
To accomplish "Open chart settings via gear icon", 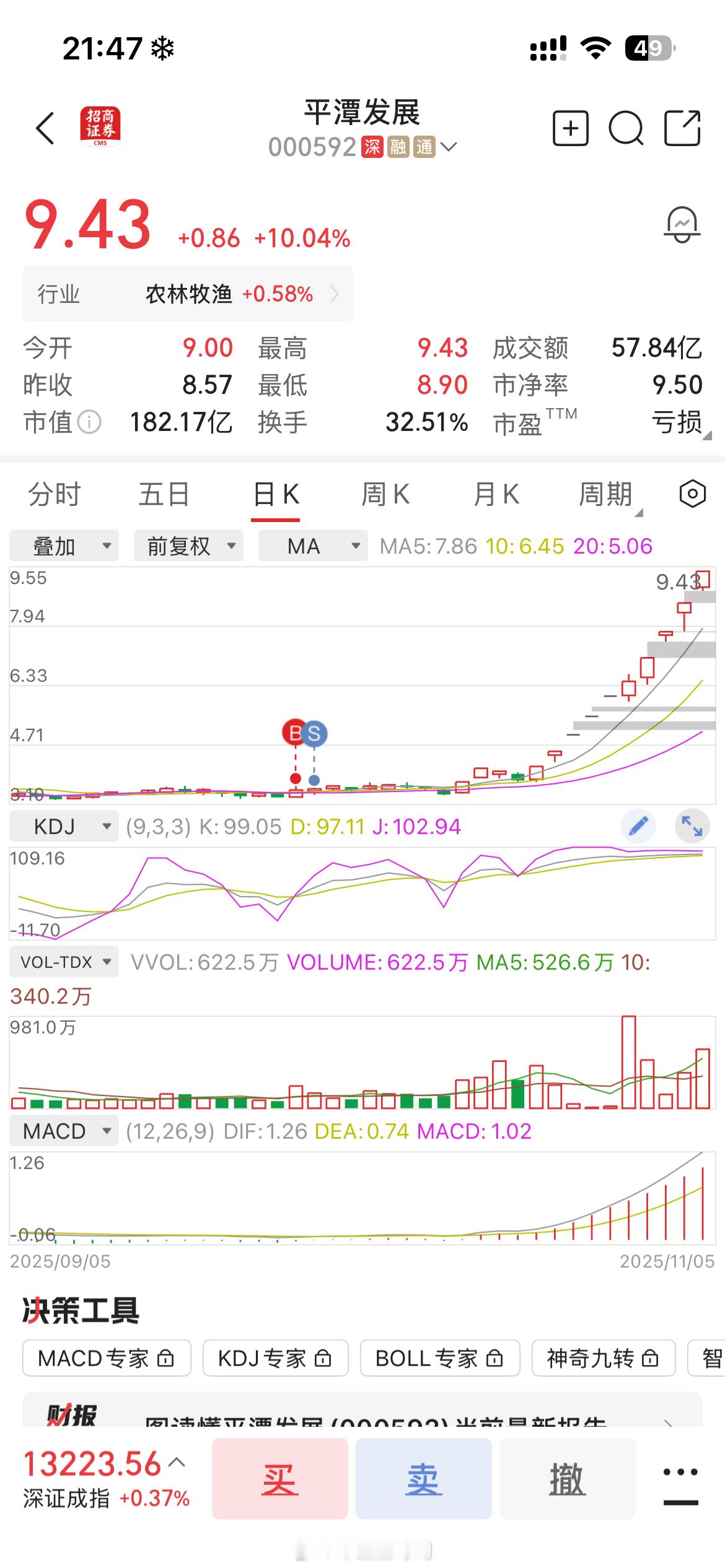I will (x=692, y=492).
